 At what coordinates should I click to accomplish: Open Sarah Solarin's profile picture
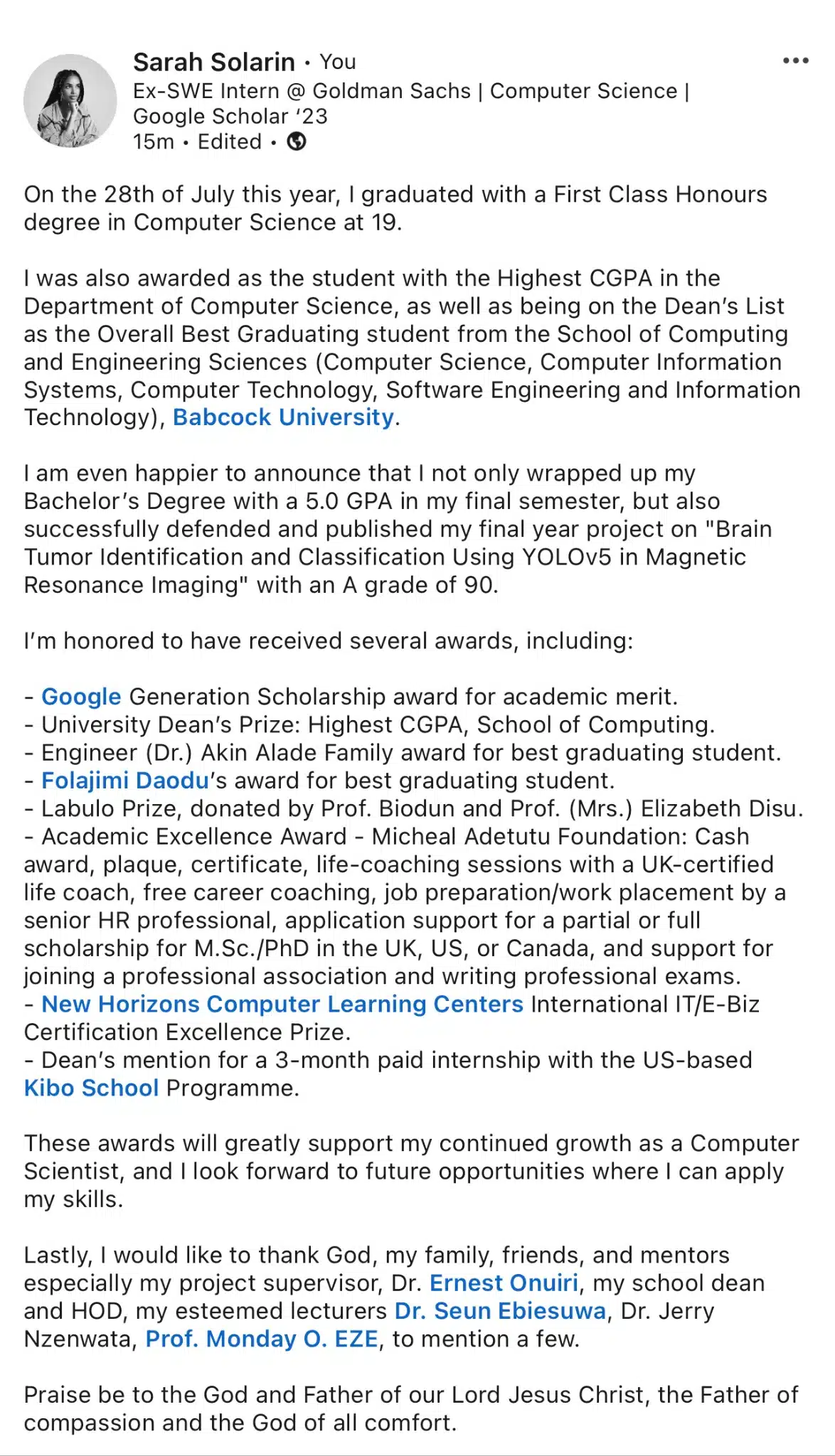tap(70, 101)
